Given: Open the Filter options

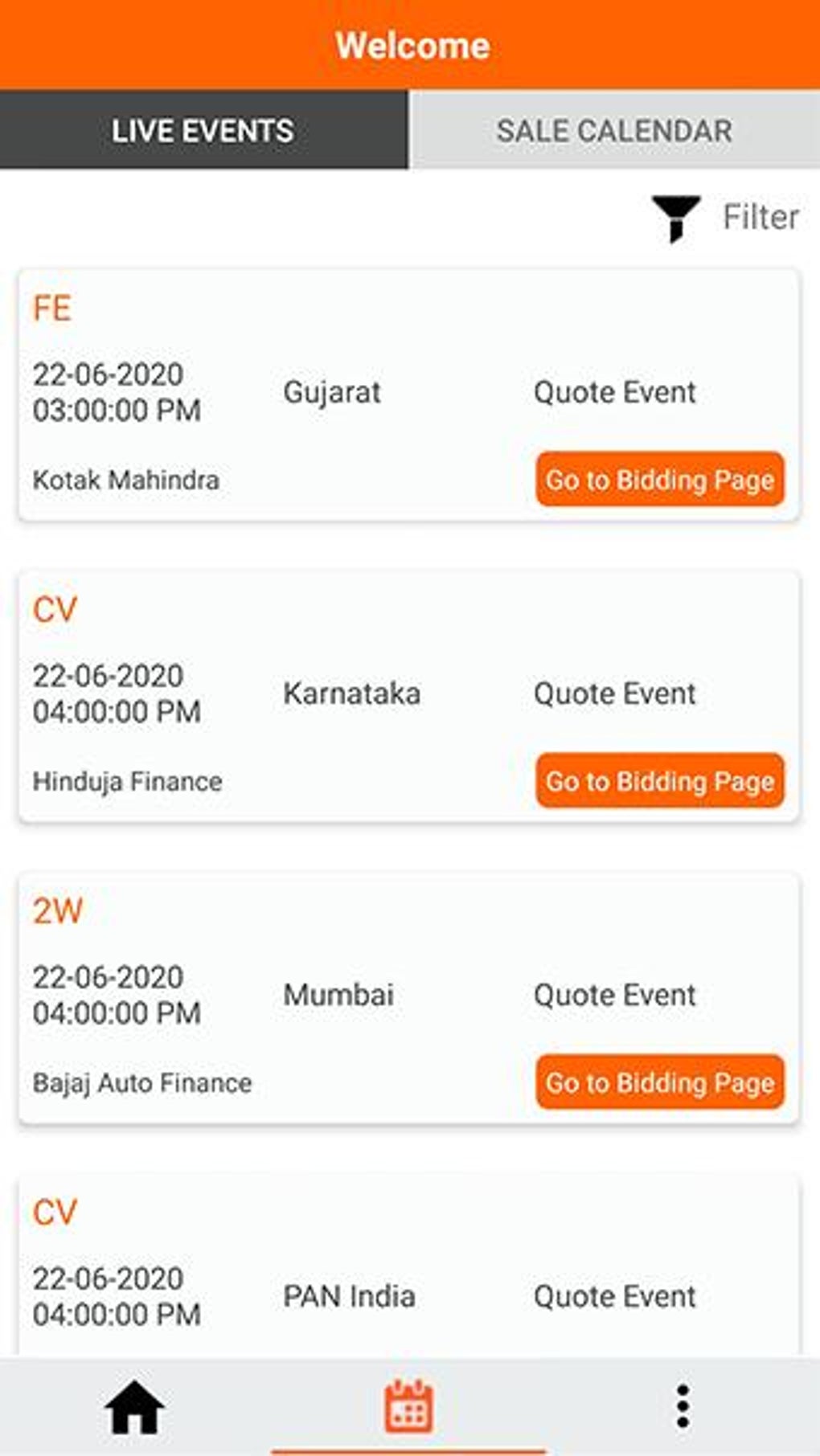Looking at the screenshot, I should (725, 217).
